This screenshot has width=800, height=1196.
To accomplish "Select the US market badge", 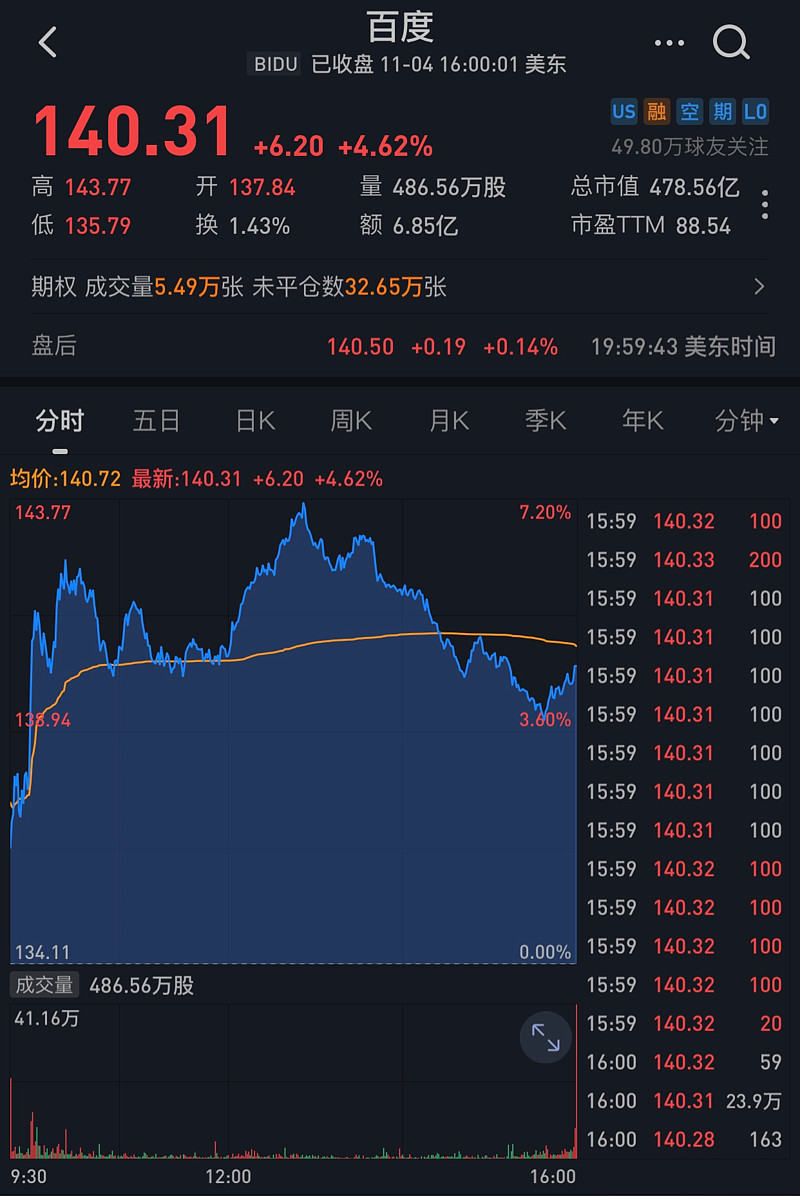I will (x=624, y=112).
